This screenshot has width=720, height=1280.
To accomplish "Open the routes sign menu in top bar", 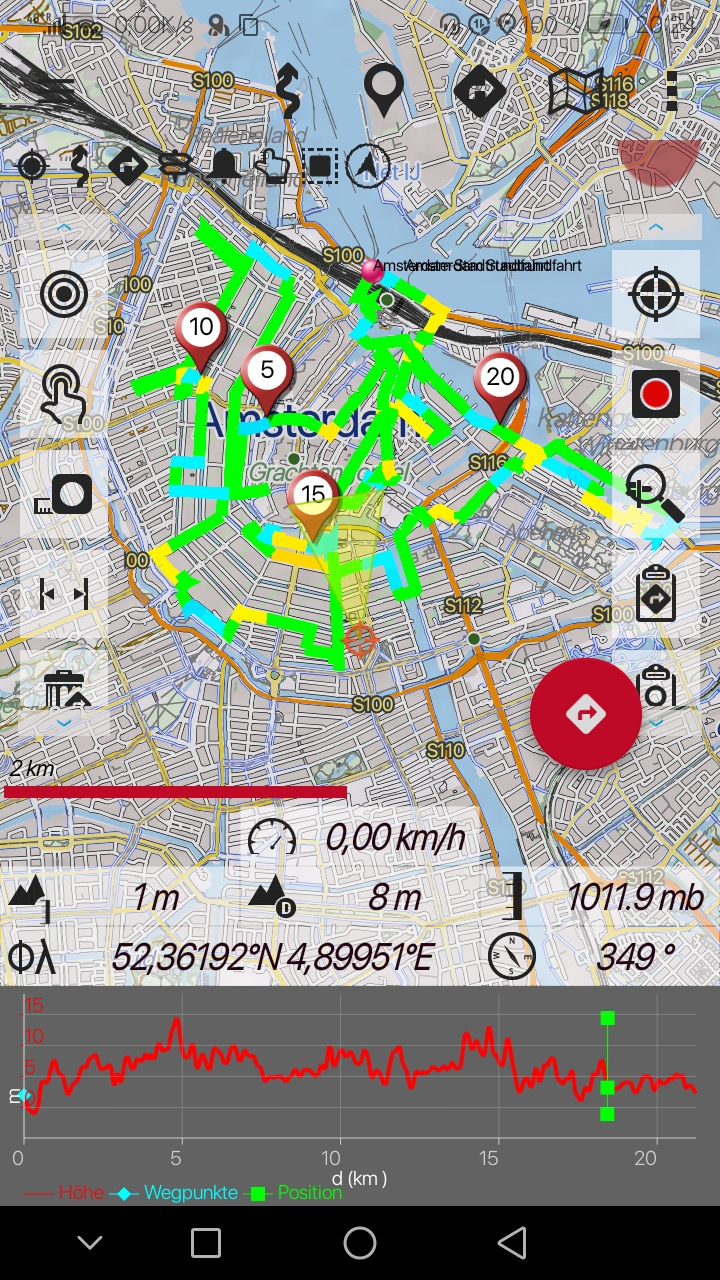I will [x=480, y=91].
